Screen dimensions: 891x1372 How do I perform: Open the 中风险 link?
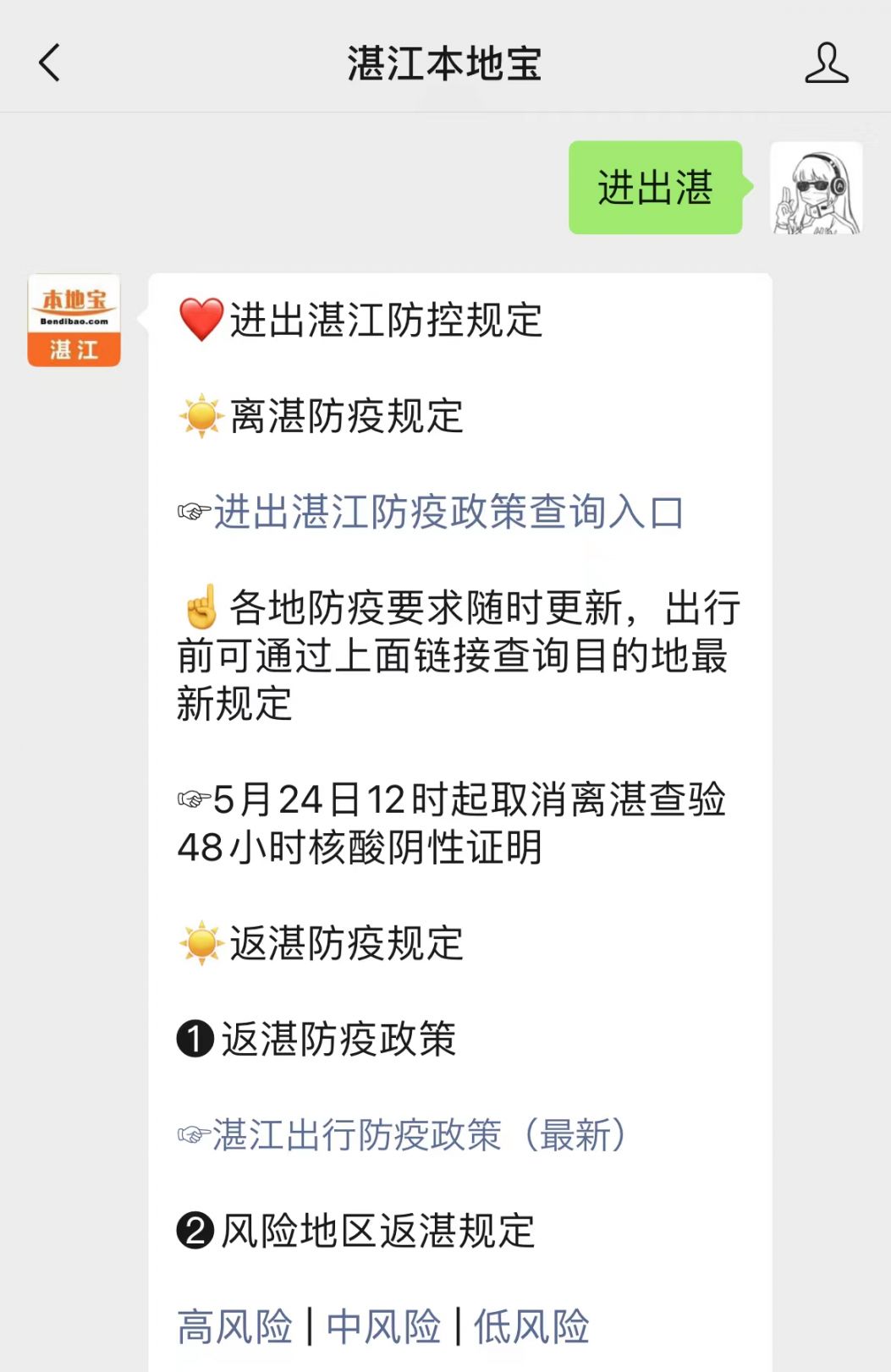coord(383,1325)
